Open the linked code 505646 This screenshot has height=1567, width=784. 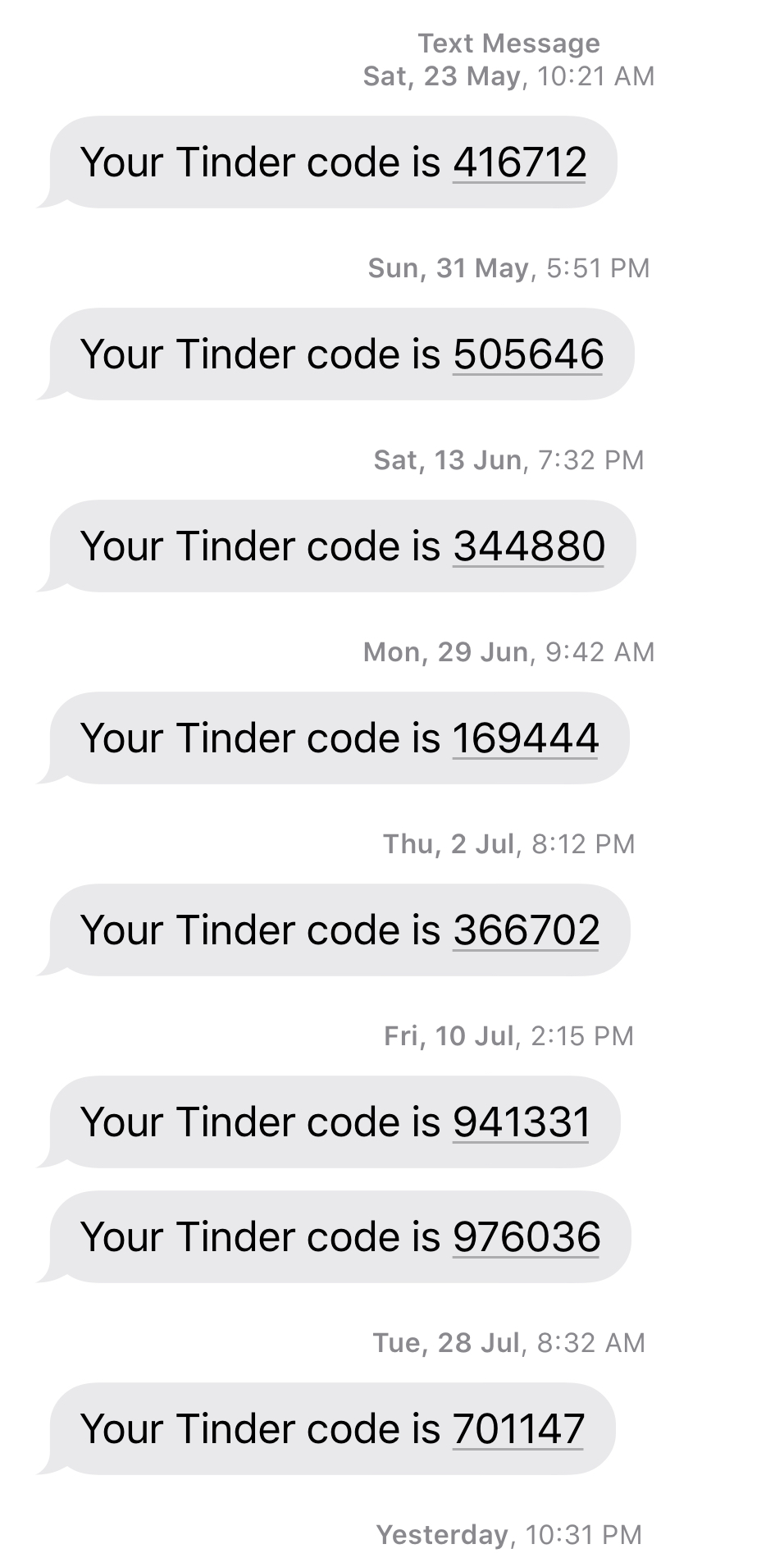(528, 354)
